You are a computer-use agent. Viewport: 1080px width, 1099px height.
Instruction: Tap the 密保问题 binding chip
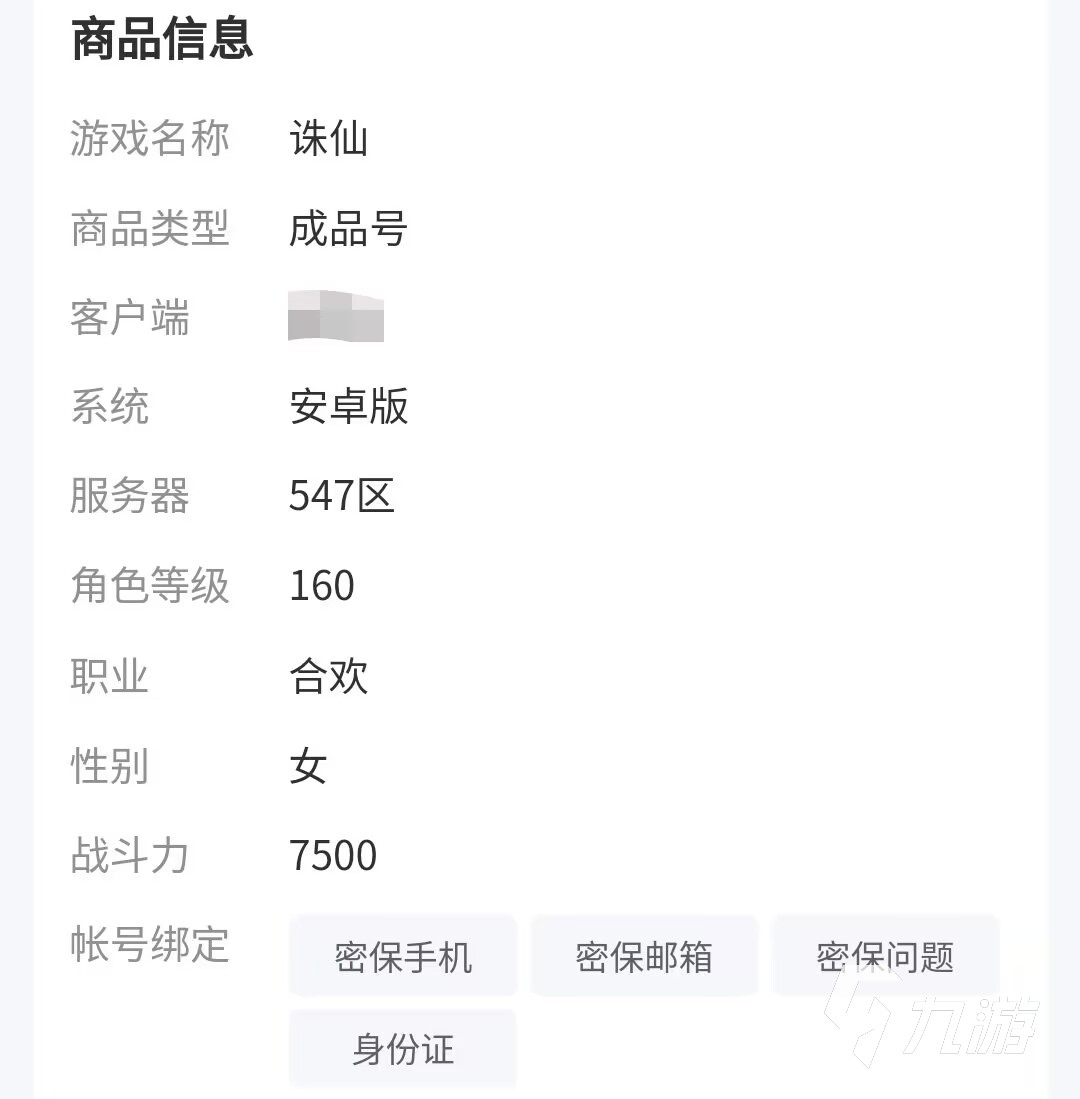pos(885,957)
